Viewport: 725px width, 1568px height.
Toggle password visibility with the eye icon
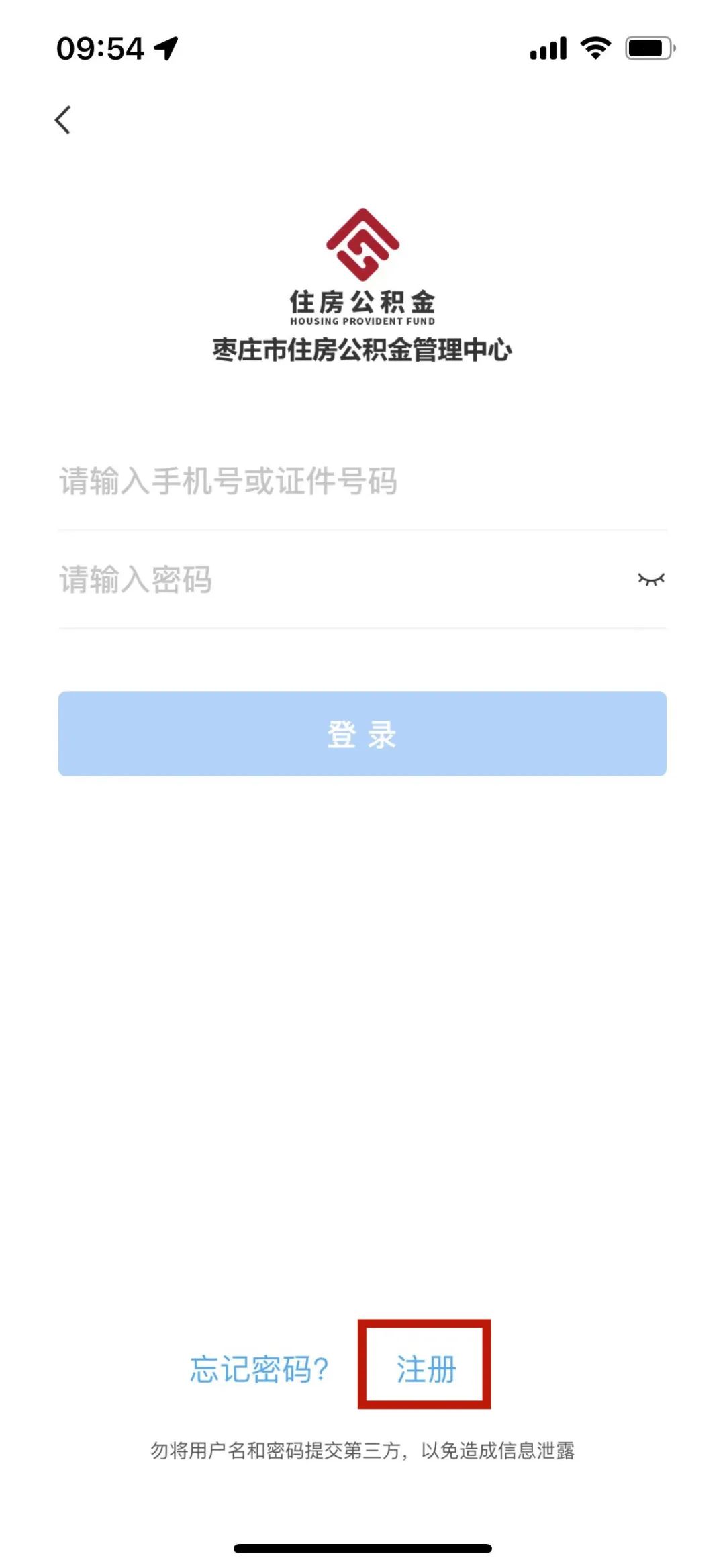pyautogui.click(x=652, y=578)
